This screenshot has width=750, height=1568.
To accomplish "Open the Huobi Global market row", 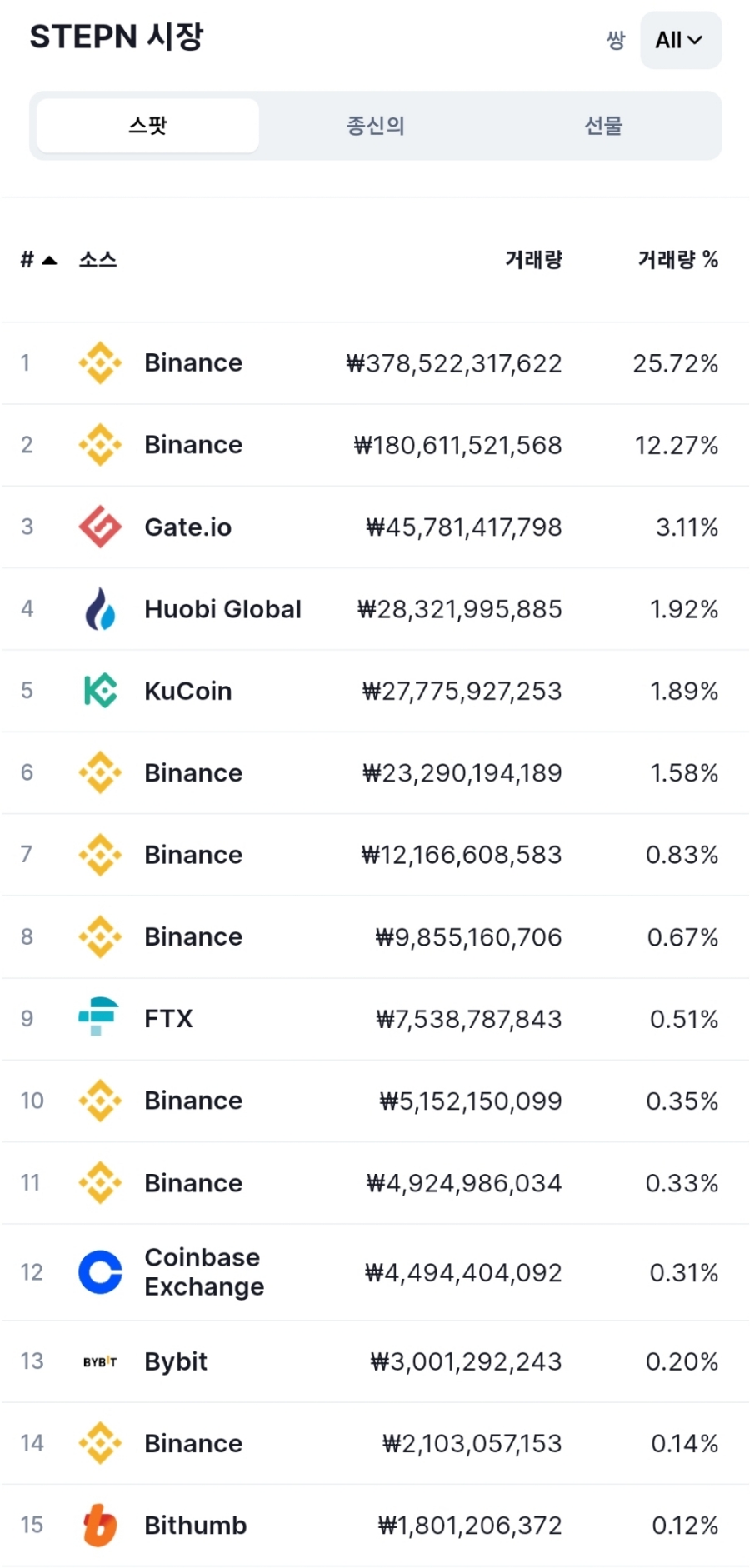I will pyautogui.click(x=375, y=609).
